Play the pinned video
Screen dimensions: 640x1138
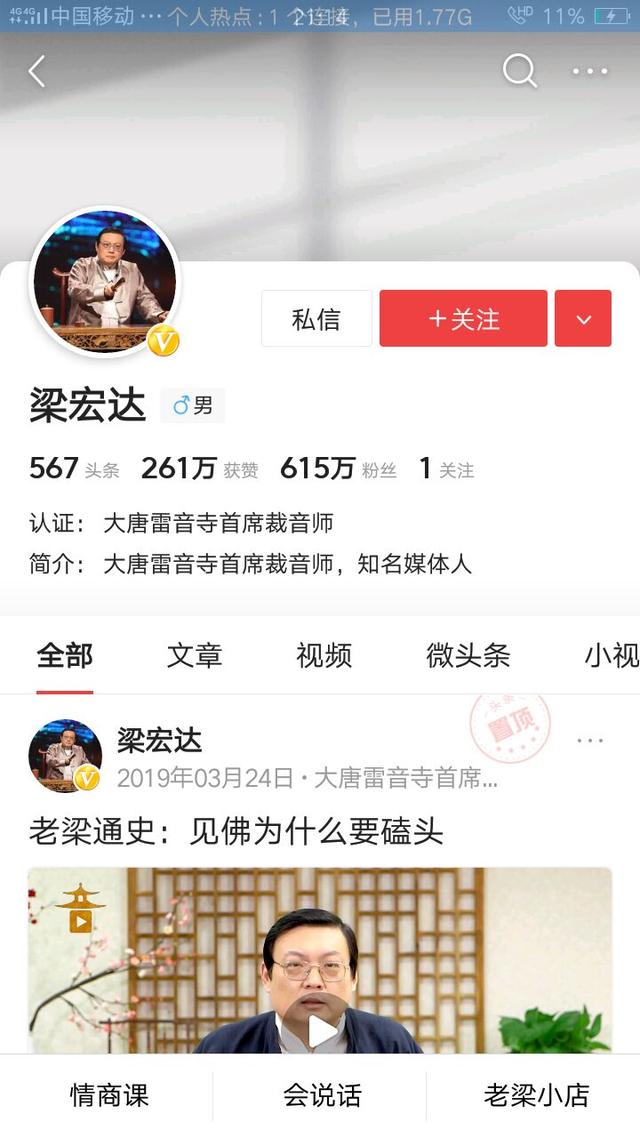[x=322, y=1030]
